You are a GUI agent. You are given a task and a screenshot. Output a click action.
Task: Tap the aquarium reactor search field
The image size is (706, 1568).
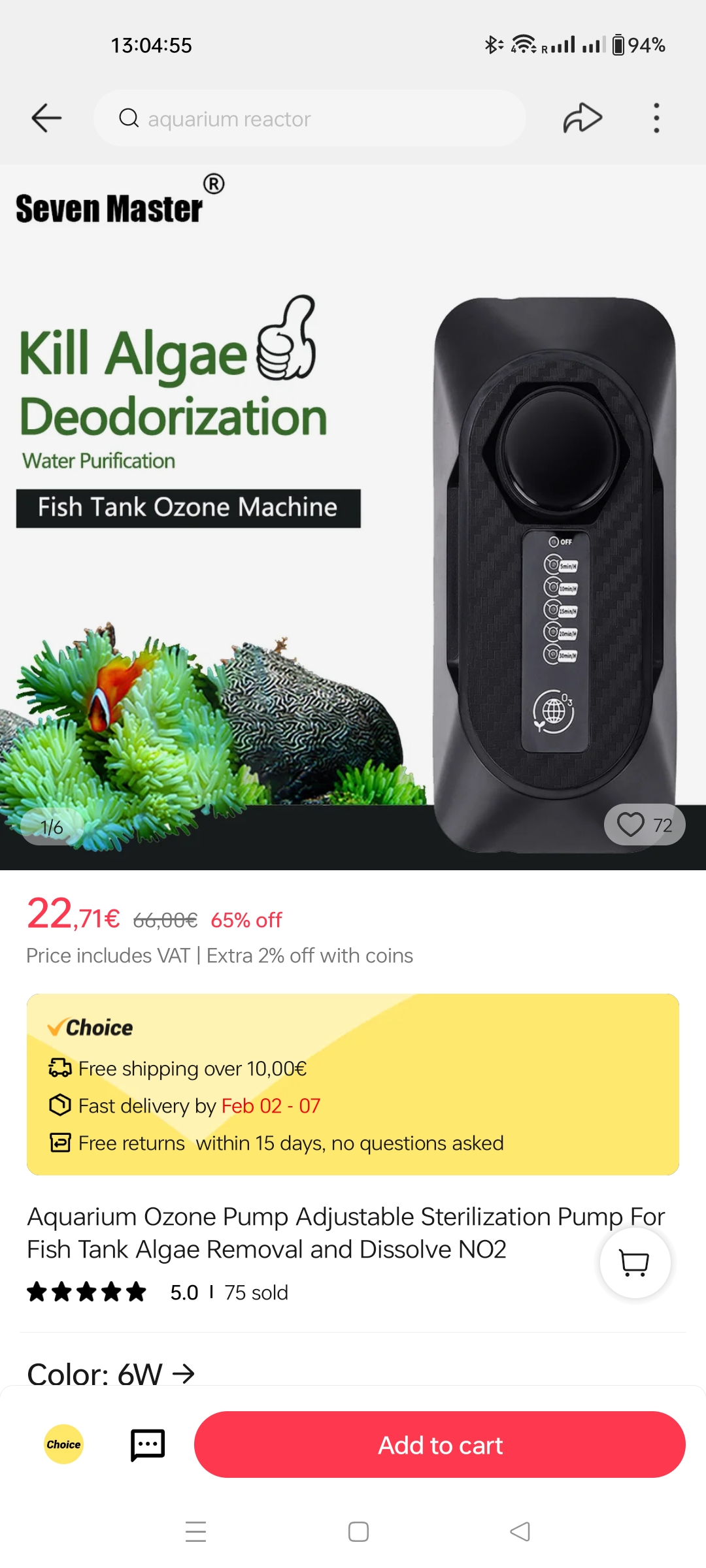click(309, 118)
